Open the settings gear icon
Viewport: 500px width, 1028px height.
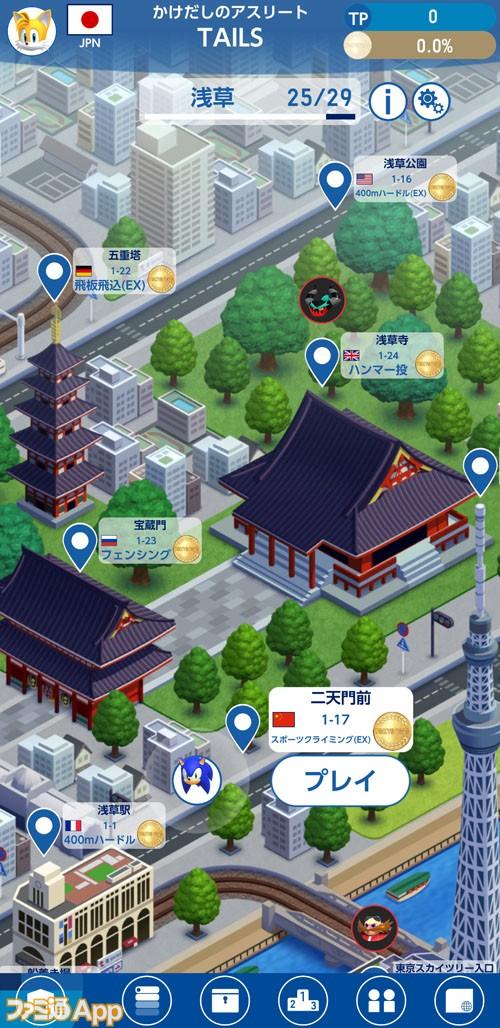click(431, 101)
